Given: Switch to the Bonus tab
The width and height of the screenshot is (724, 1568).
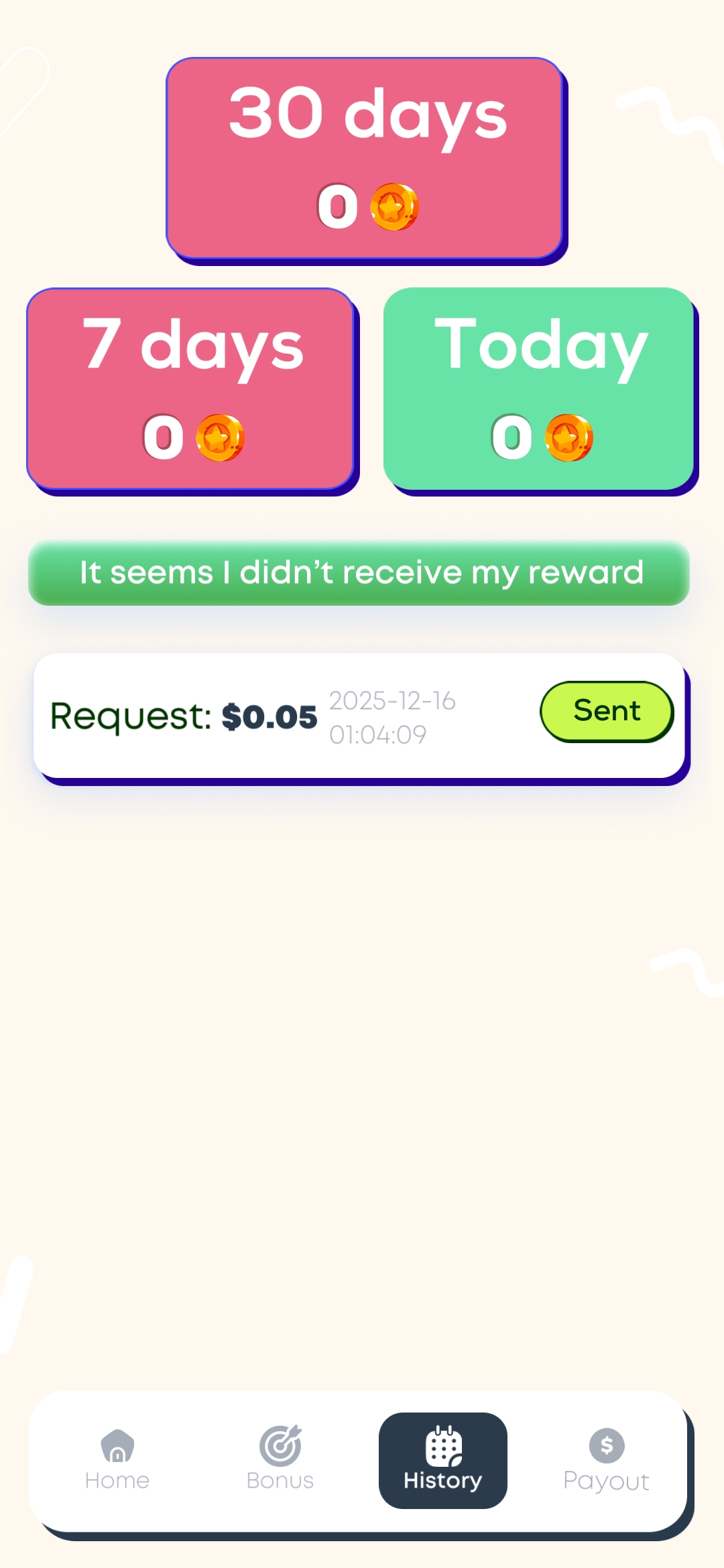Looking at the screenshot, I should click(280, 1461).
